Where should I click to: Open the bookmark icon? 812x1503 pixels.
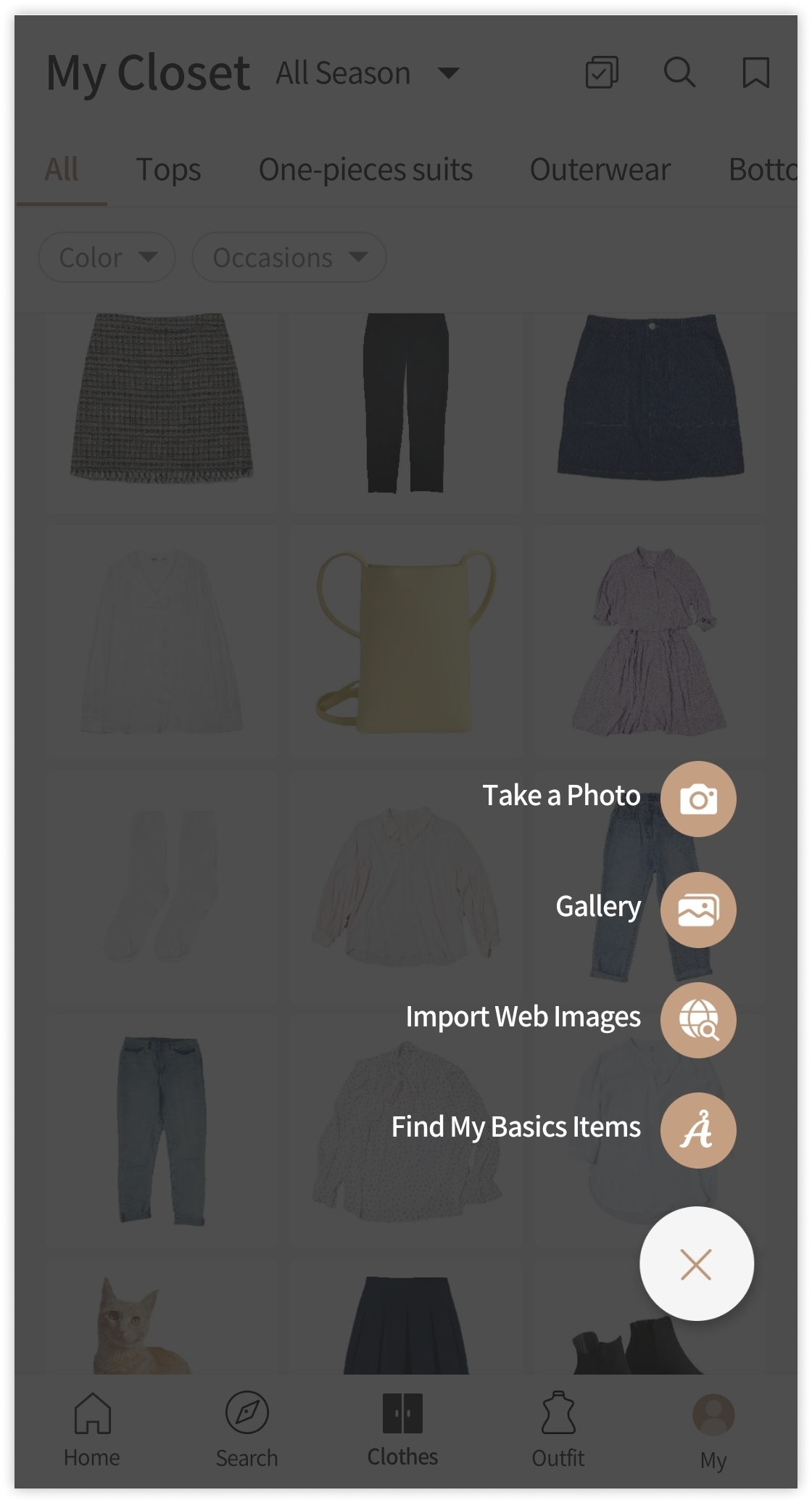[x=755, y=73]
